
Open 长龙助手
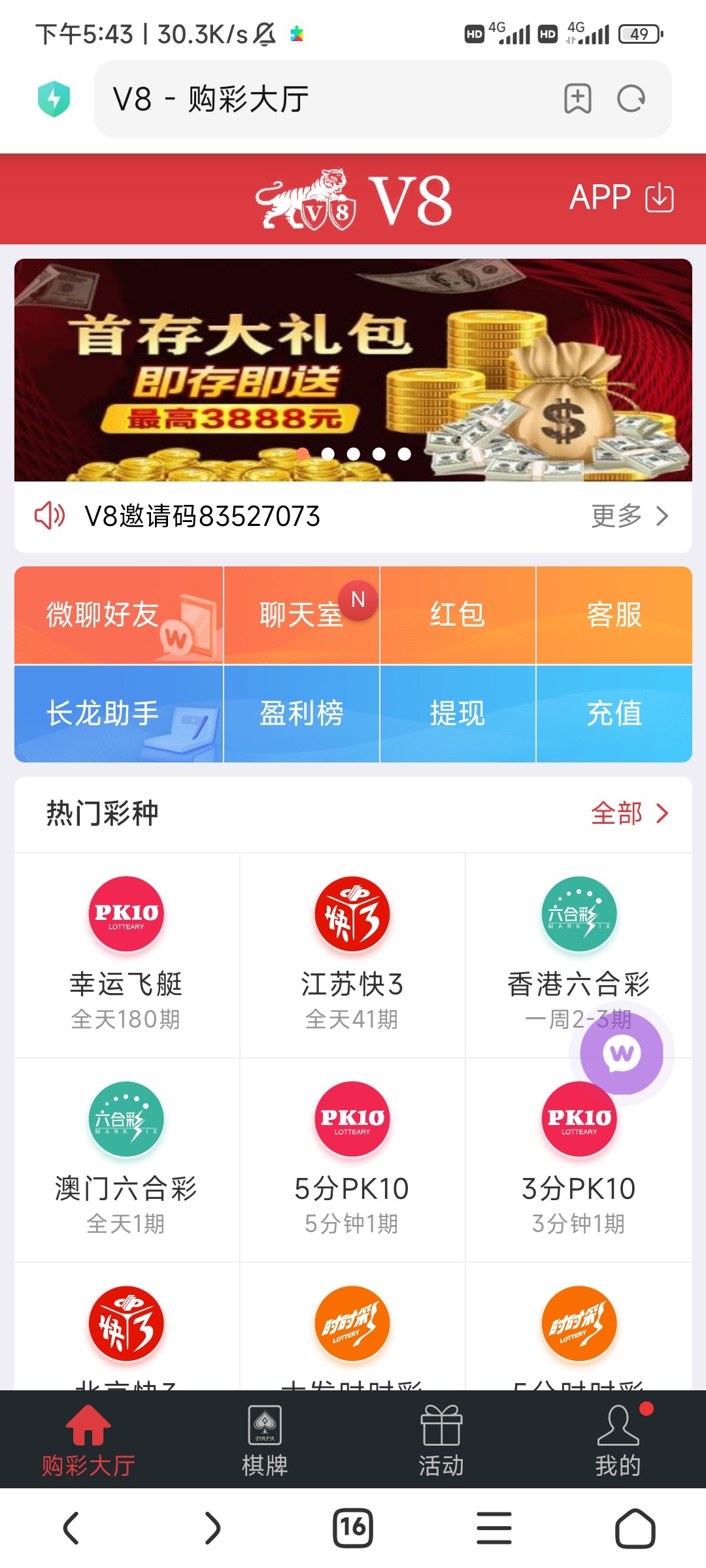pos(119,713)
